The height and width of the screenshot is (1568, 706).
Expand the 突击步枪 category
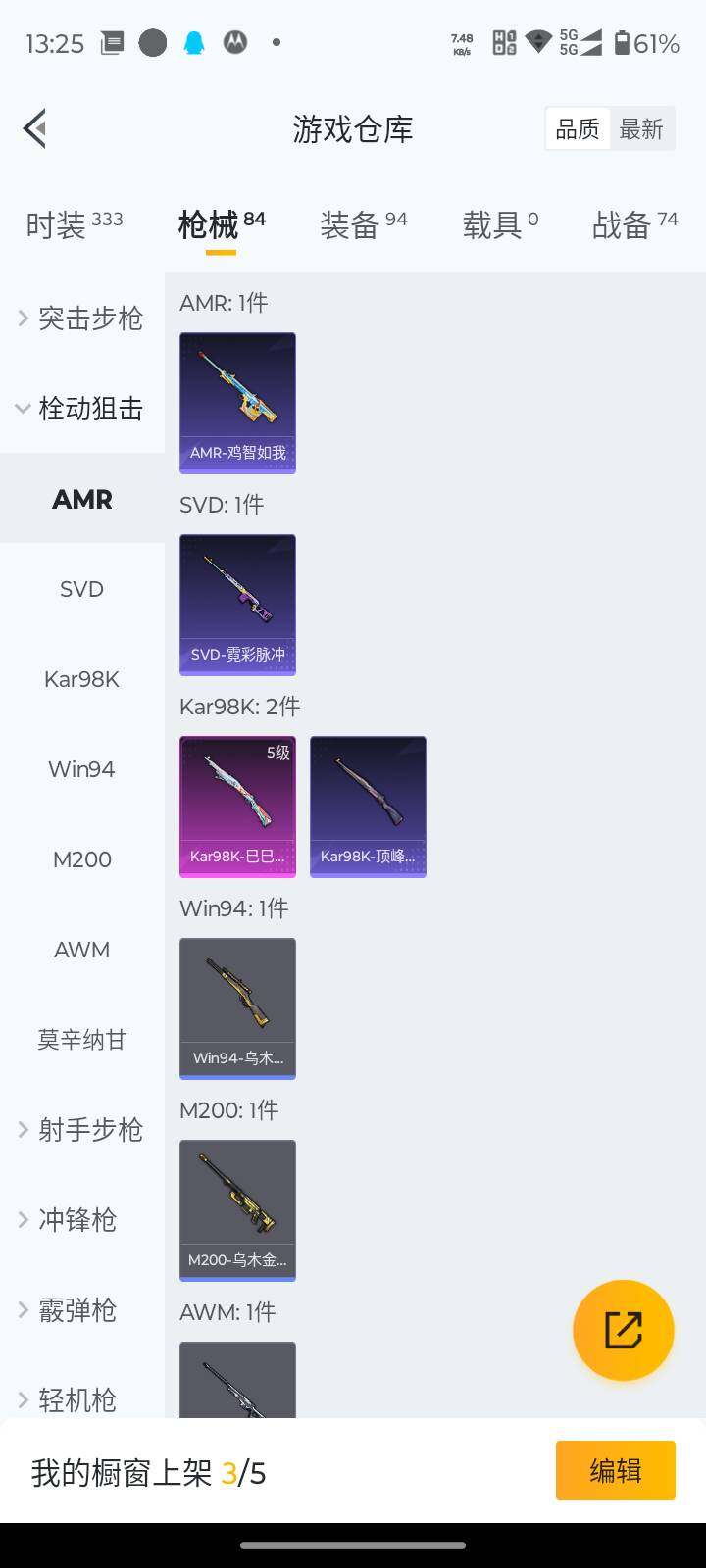click(x=82, y=318)
